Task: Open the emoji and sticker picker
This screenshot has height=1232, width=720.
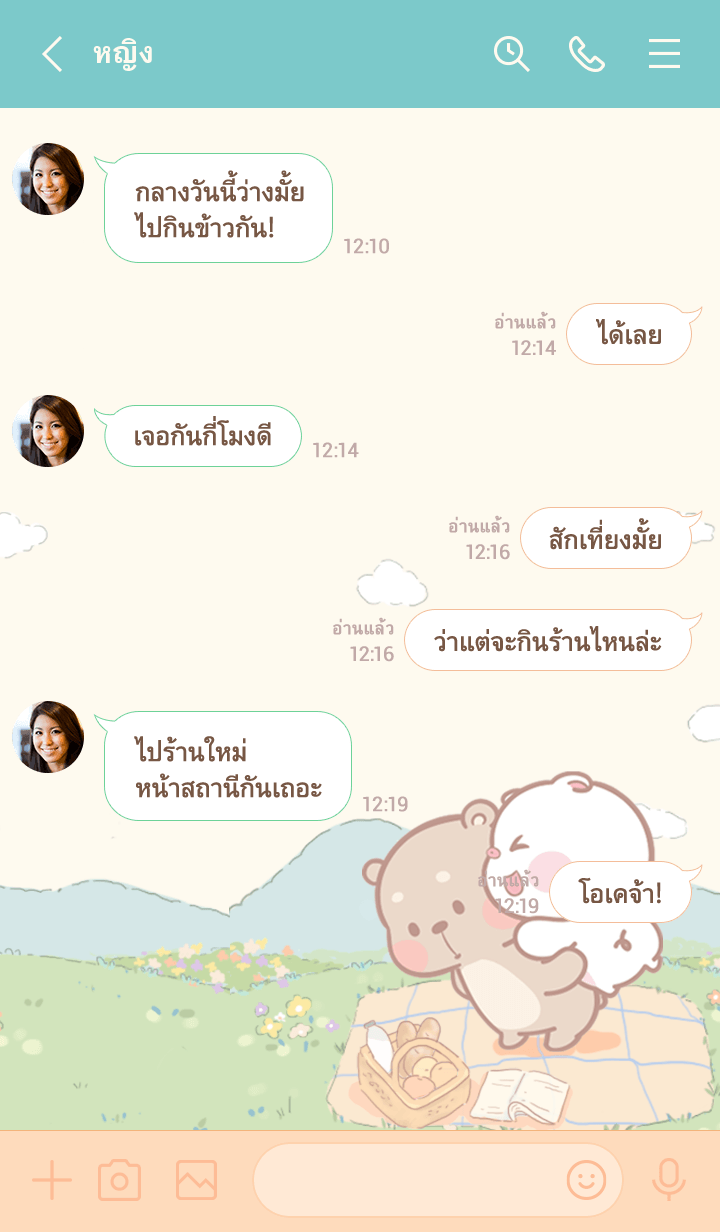Action: 587,1181
